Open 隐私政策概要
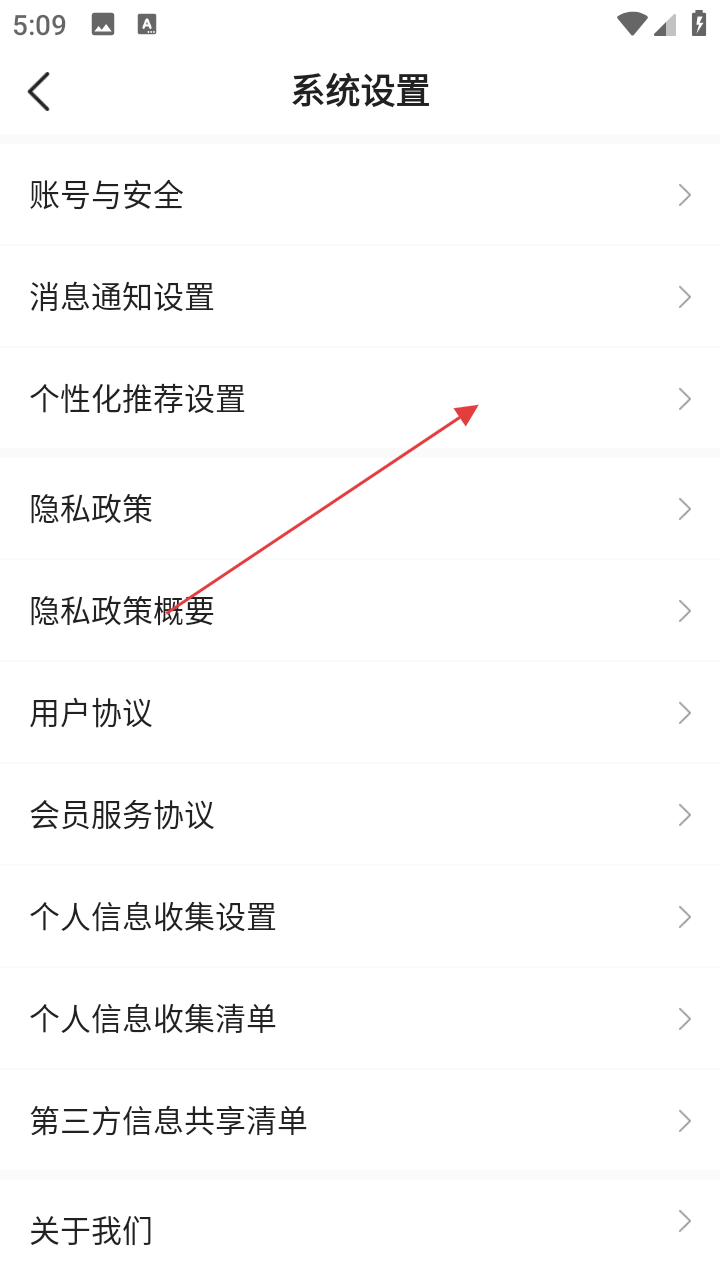The image size is (720, 1280). (x=360, y=611)
